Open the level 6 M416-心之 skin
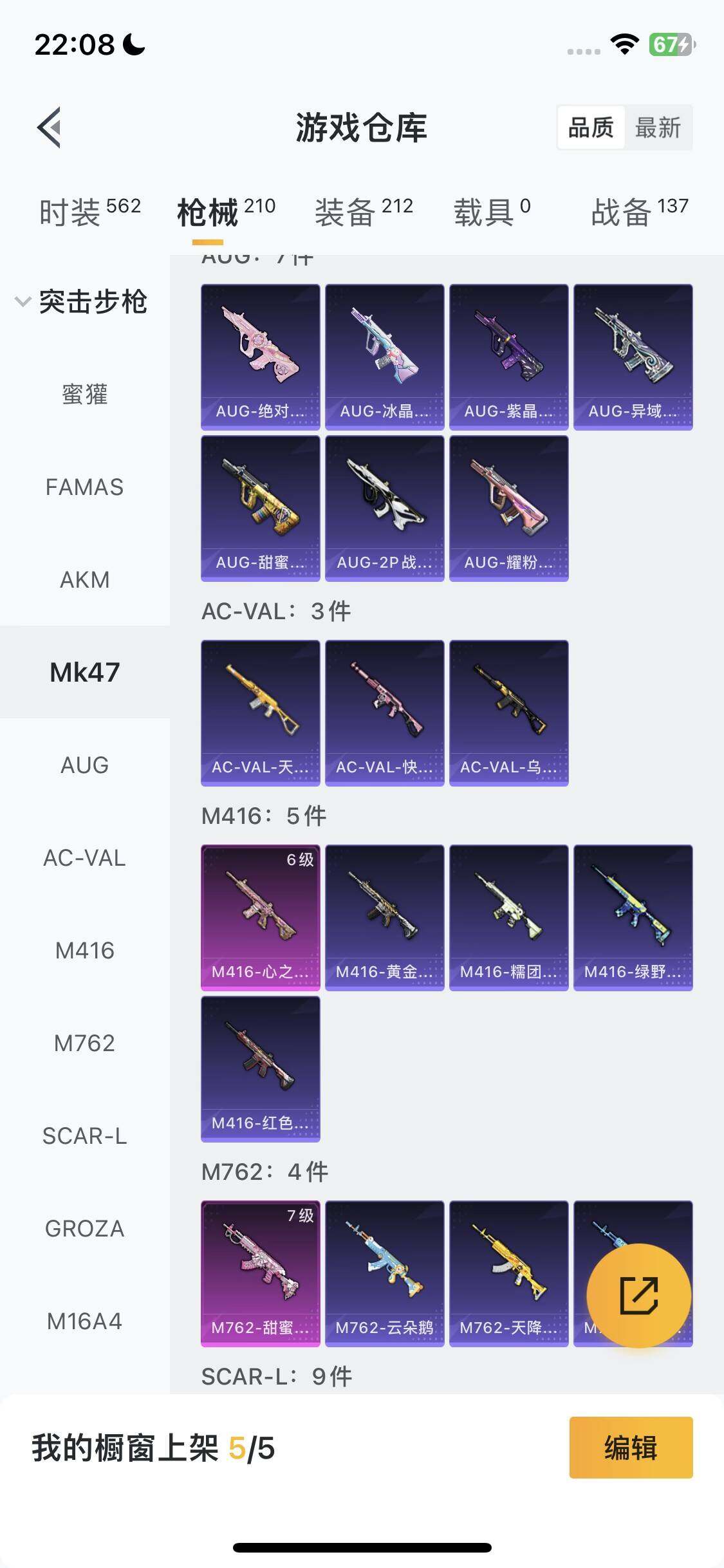Image resolution: width=724 pixels, height=1568 pixels. point(260,917)
